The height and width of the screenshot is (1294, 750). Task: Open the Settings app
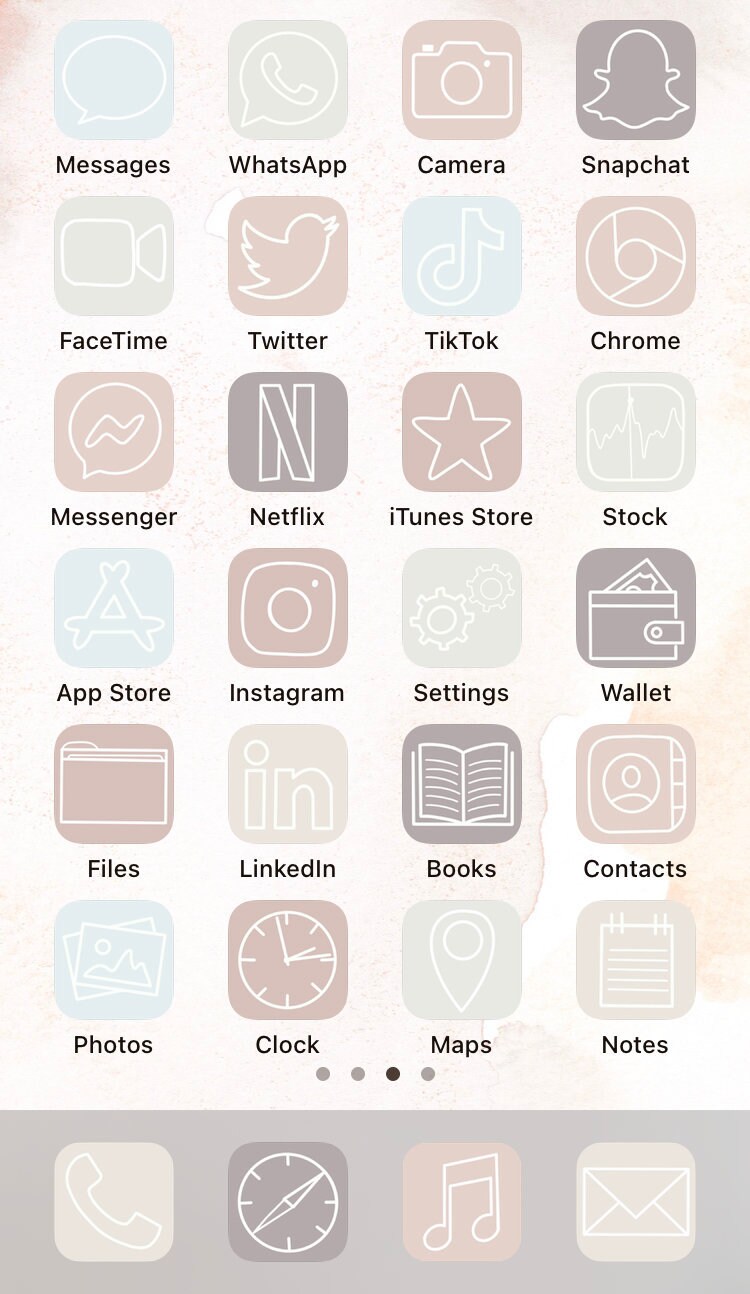click(x=462, y=608)
